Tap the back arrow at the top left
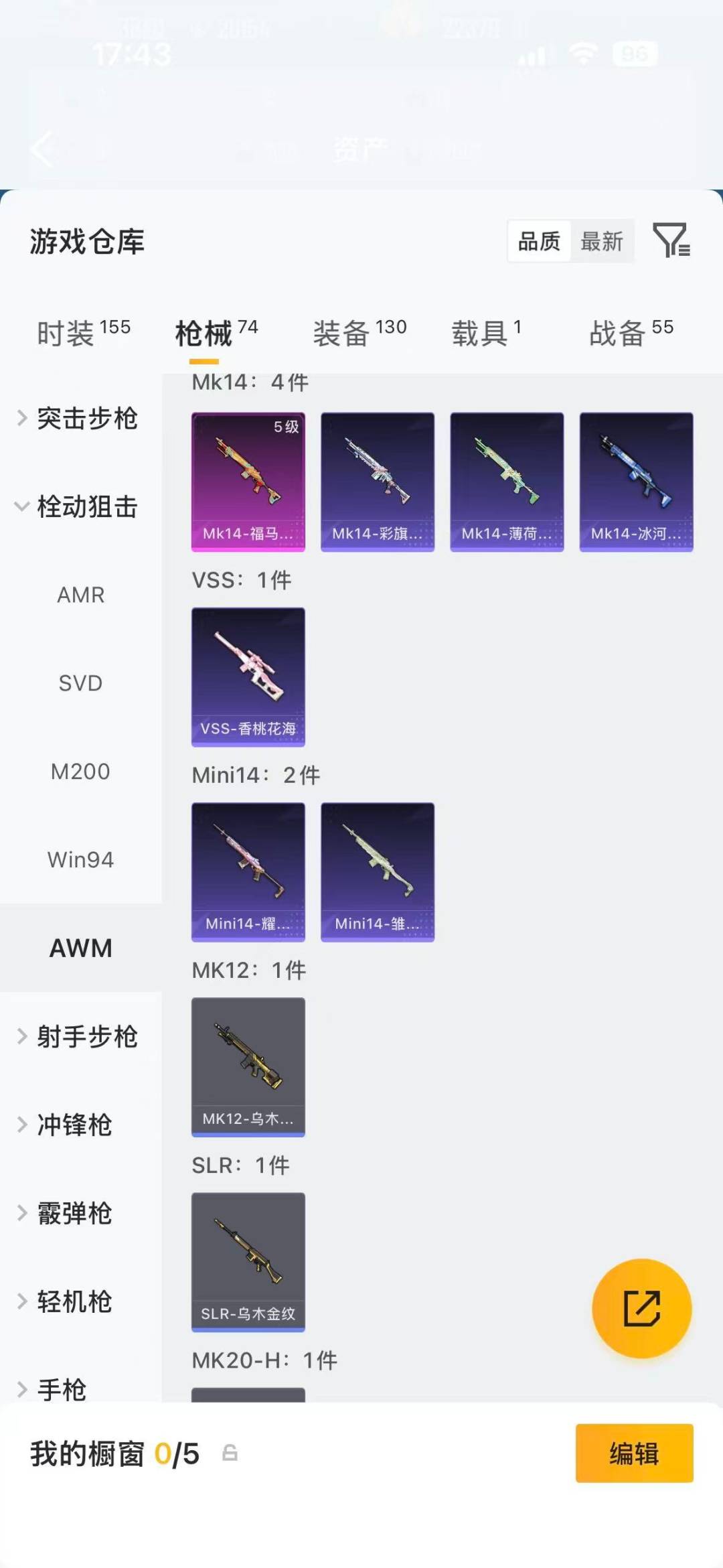The image size is (723, 1568). tap(42, 149)
